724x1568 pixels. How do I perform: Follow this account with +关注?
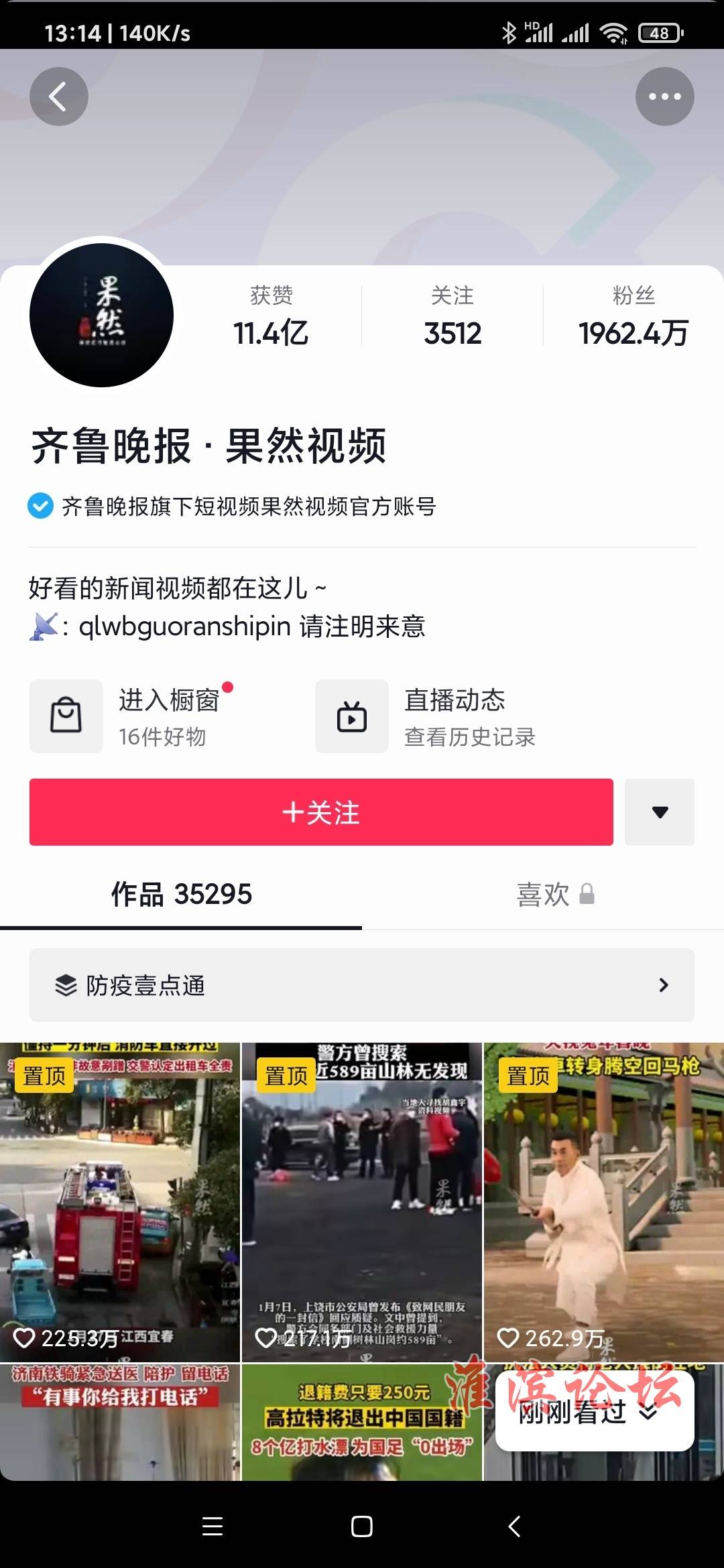pos(321,812)
